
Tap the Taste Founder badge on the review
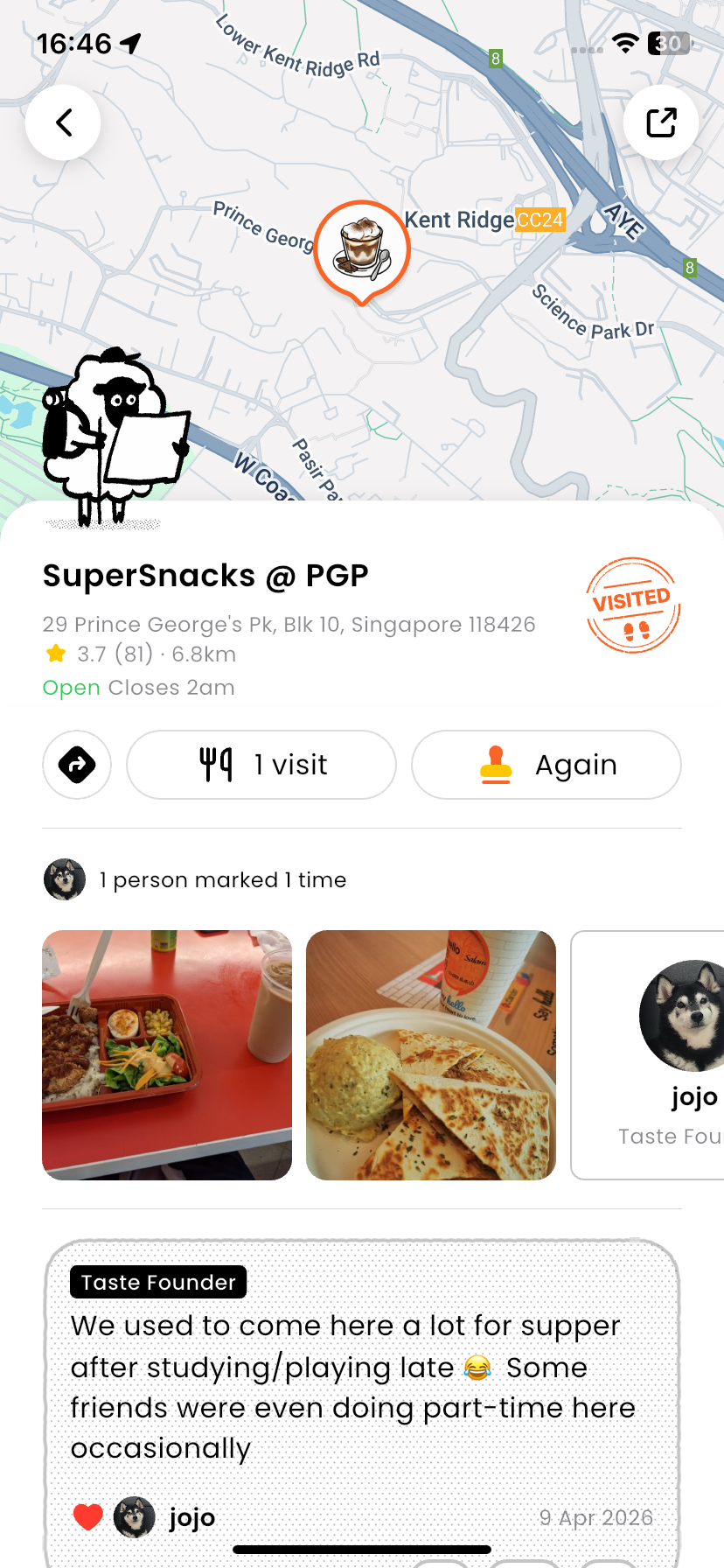point(158,1282)
